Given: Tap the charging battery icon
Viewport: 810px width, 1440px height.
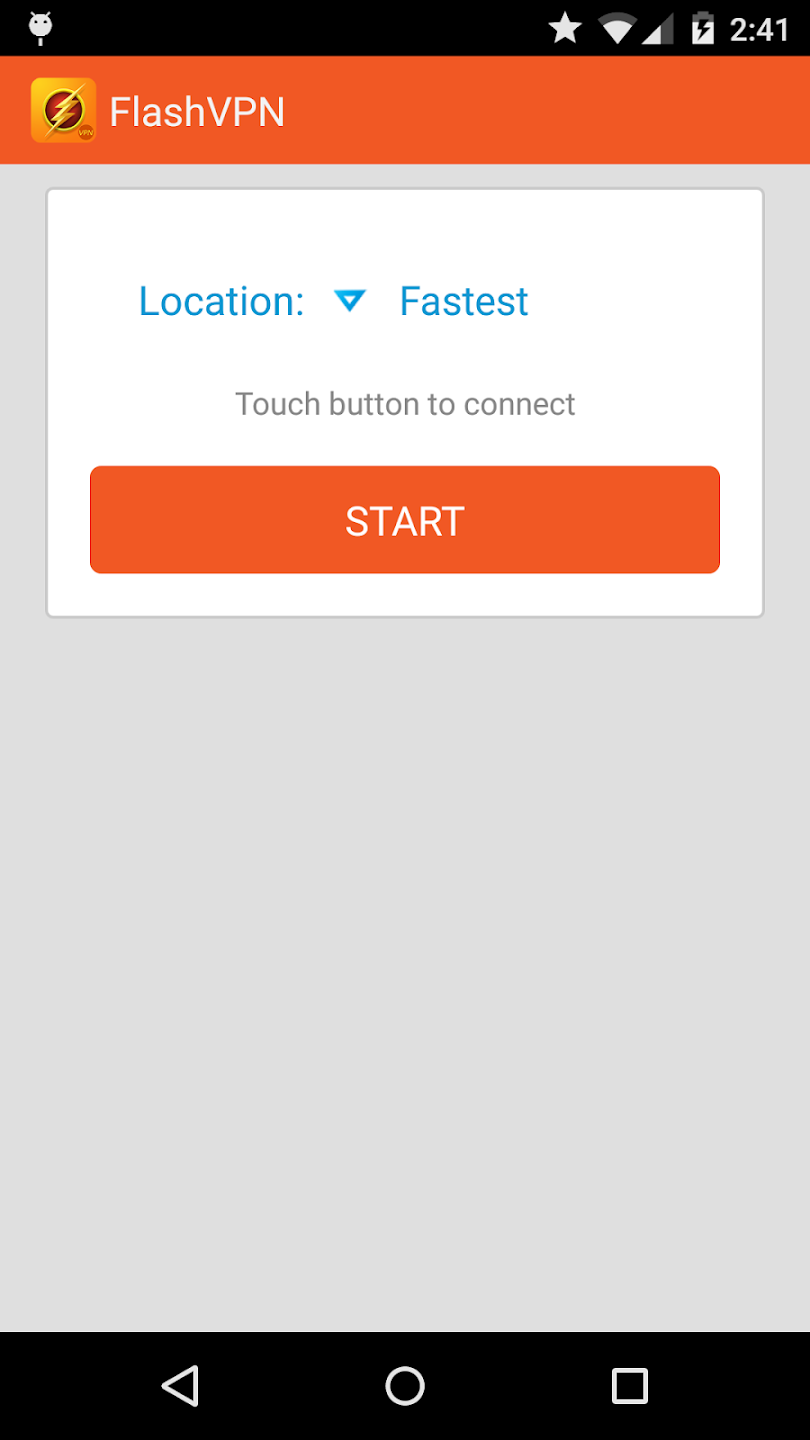Looking at the screenshot, I should click(x=703, y=27).
